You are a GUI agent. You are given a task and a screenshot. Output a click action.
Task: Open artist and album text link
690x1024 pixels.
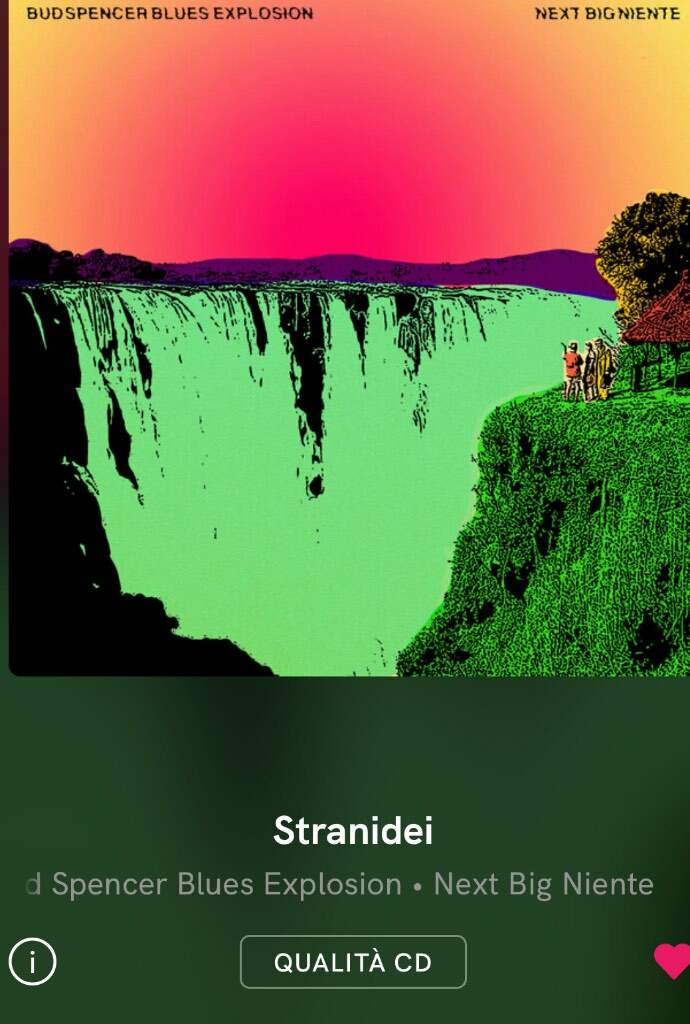coord(340,884)
